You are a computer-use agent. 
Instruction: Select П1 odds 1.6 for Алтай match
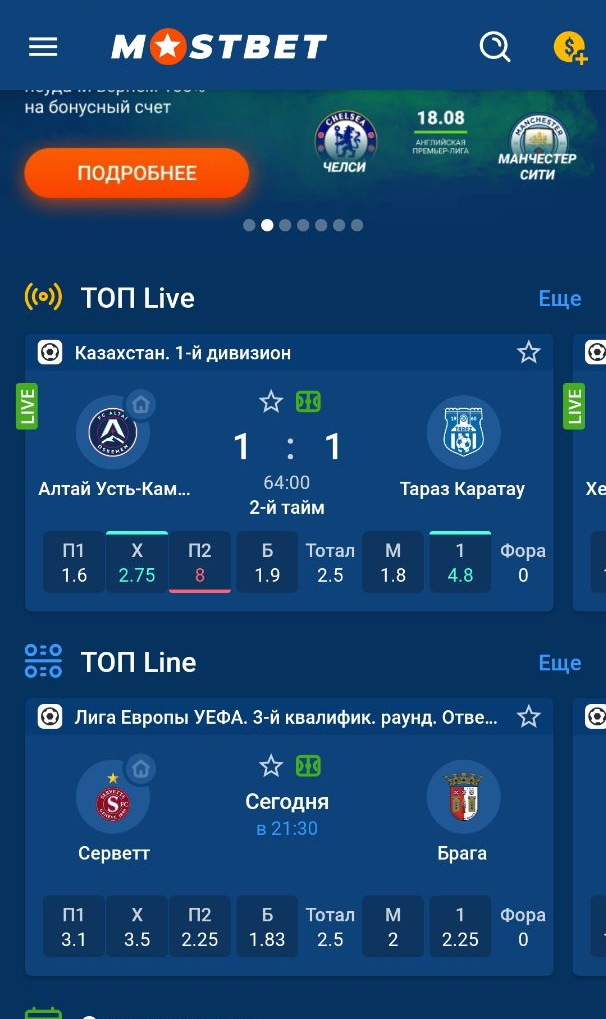(74, 563)
